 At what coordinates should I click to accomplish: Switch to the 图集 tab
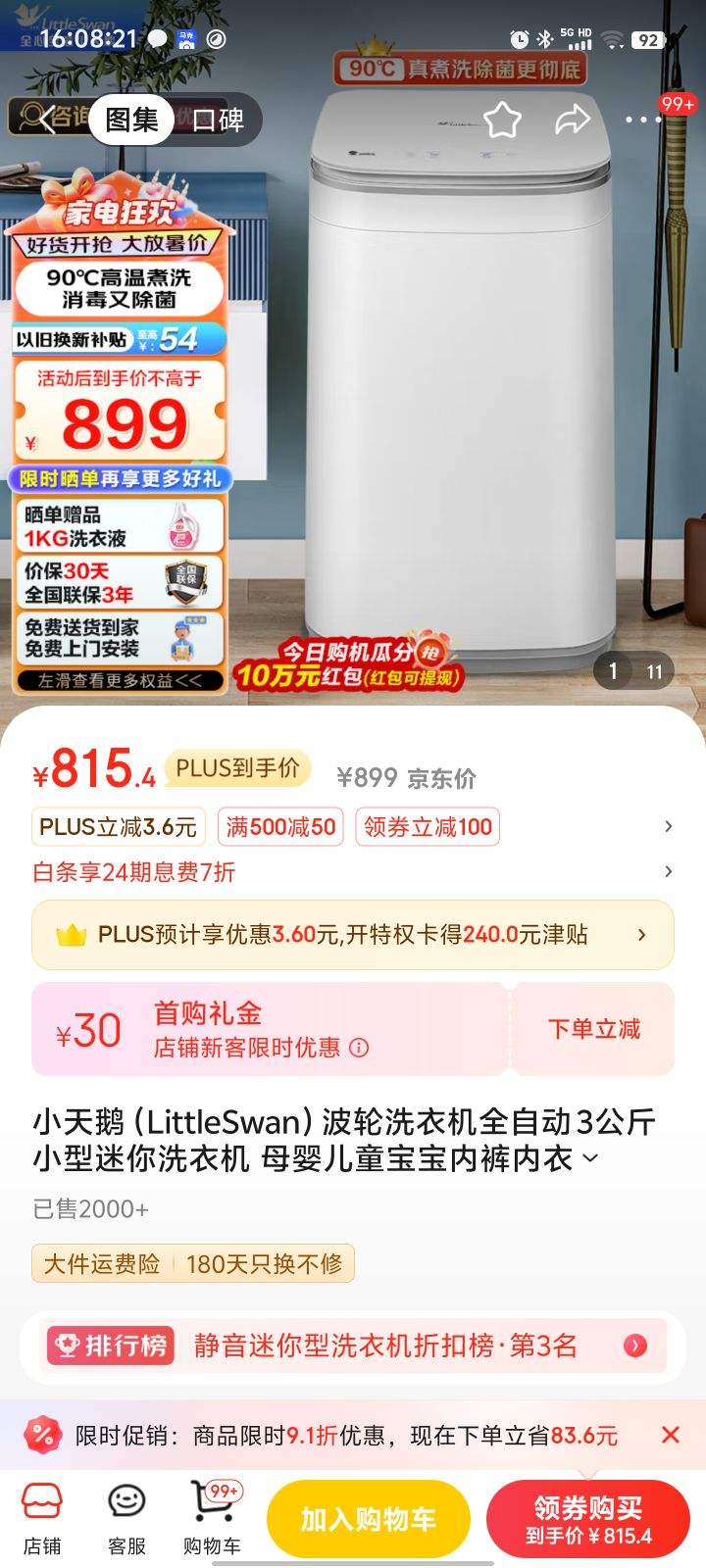pyautogui.click(x=131, y=120)
